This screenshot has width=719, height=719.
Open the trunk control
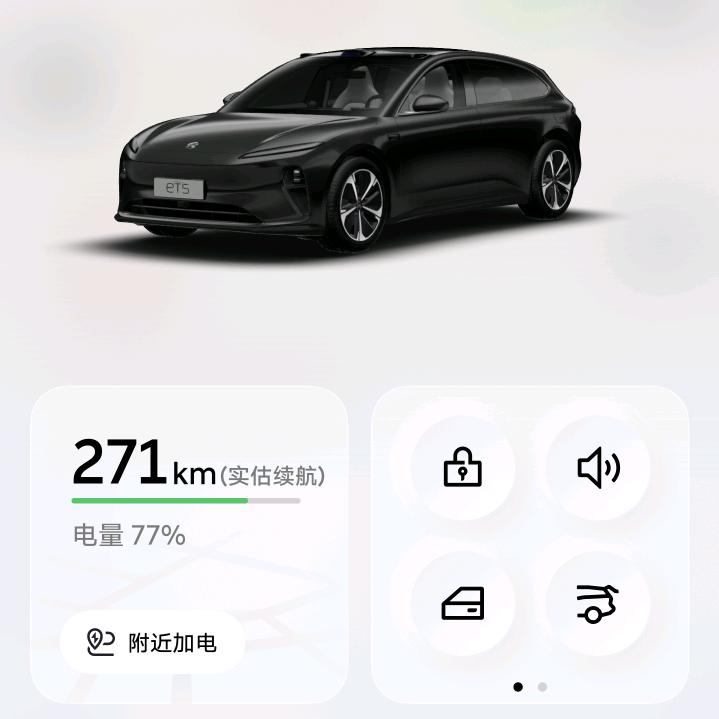click(x=598, y=604)
